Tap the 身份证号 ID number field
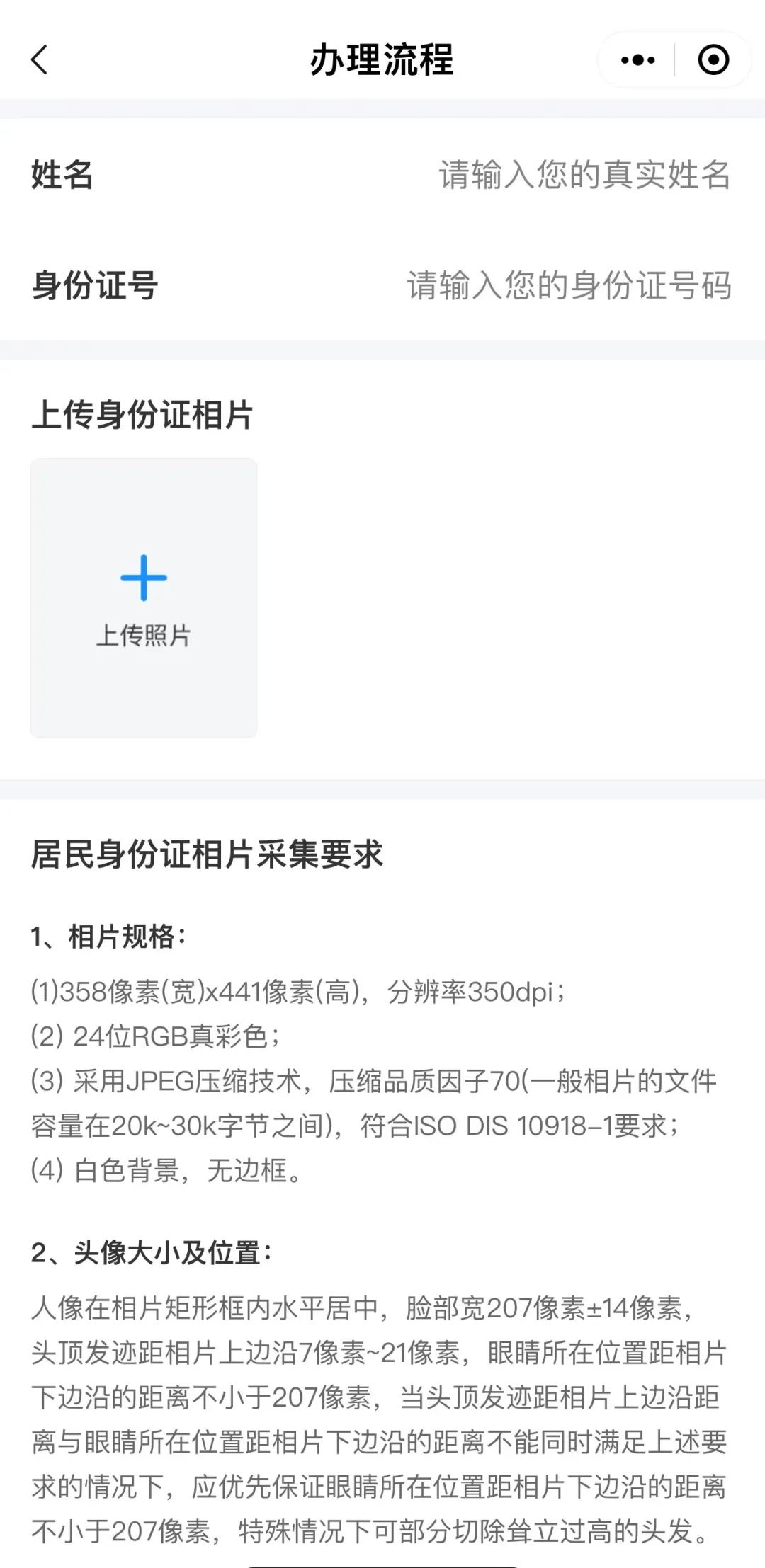The width and height of the screenshot is (765, 1568). pos(568,286)
